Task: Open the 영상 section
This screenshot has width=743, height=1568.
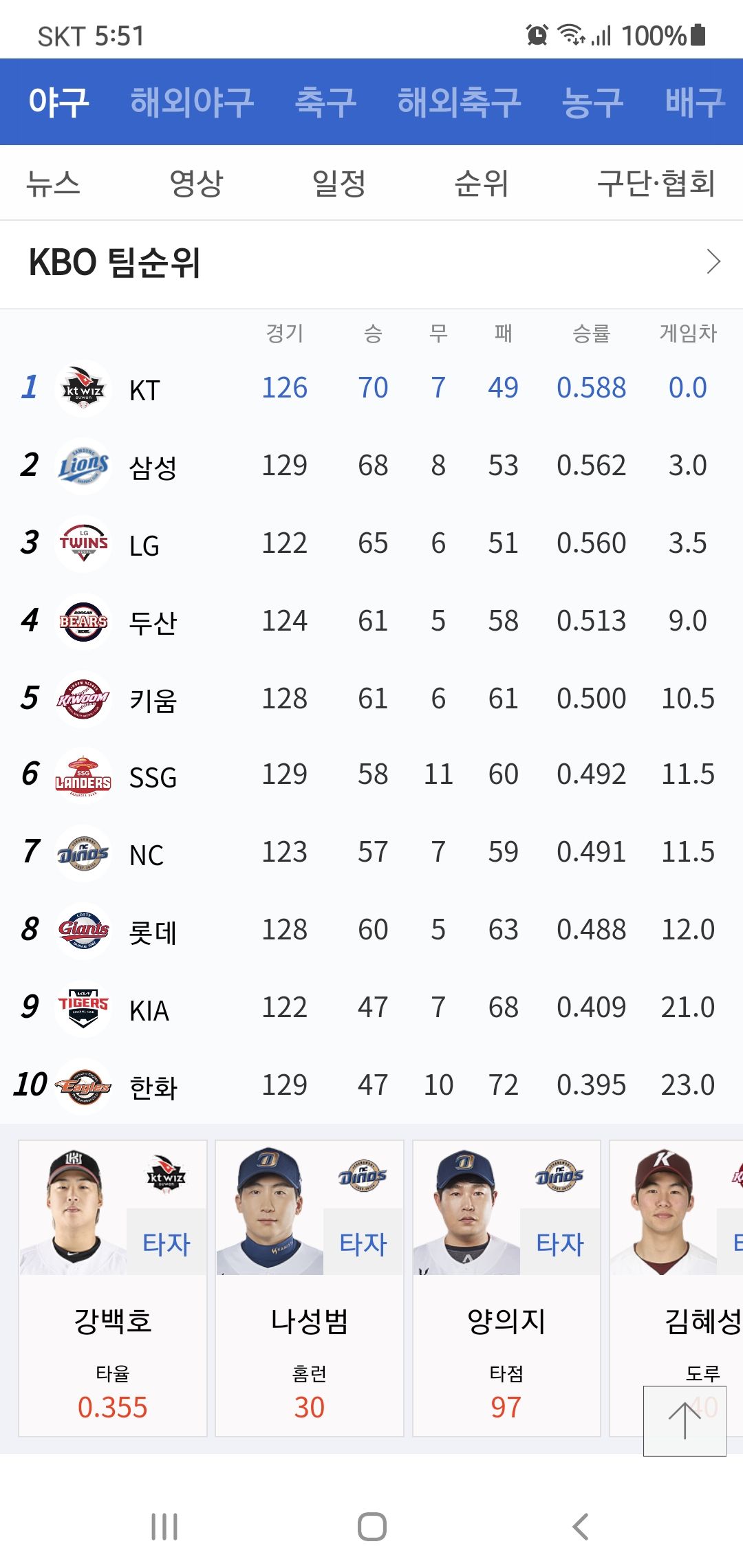Action: [x=196, y=183]
